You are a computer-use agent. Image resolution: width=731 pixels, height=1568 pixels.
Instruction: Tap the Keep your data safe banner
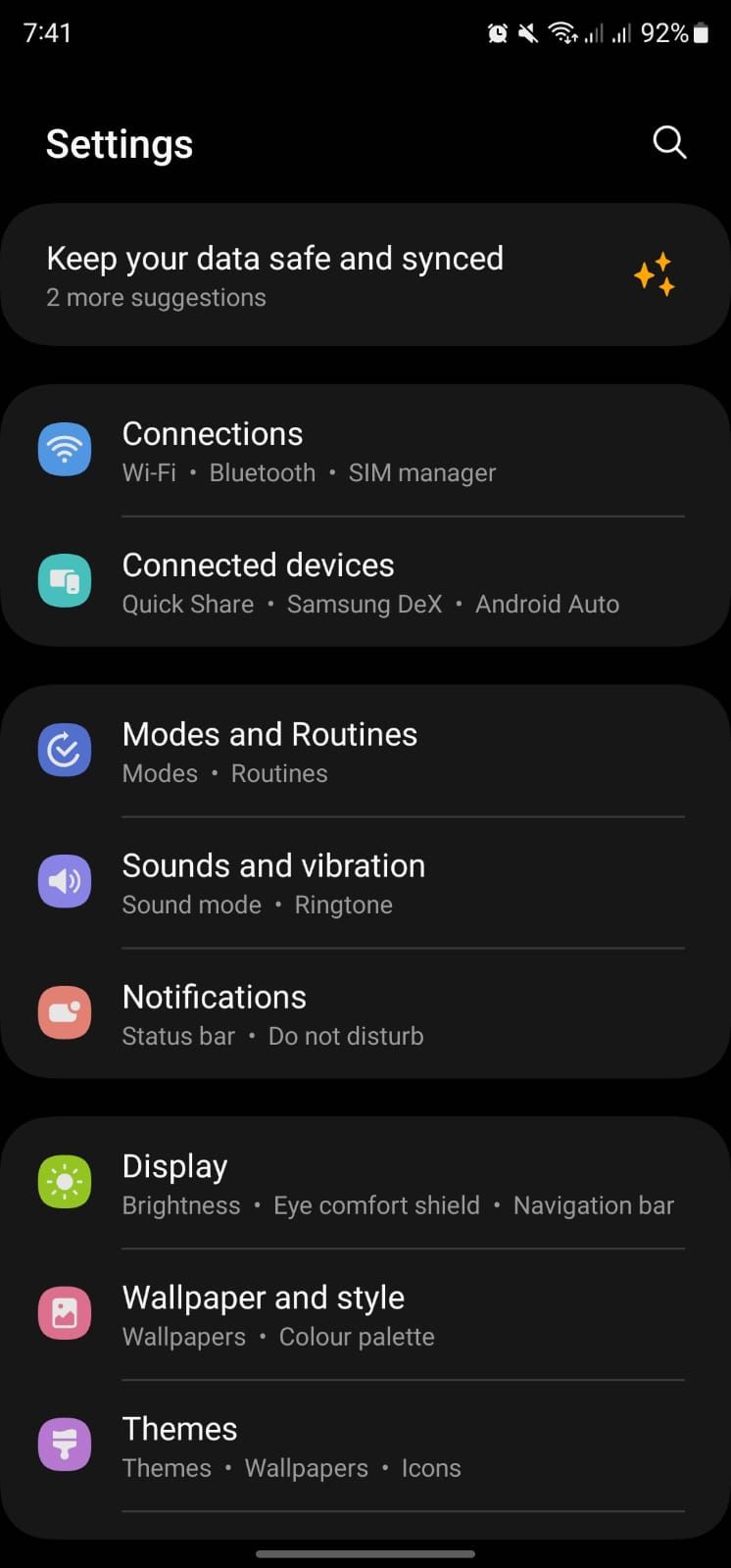coord(274,258)
